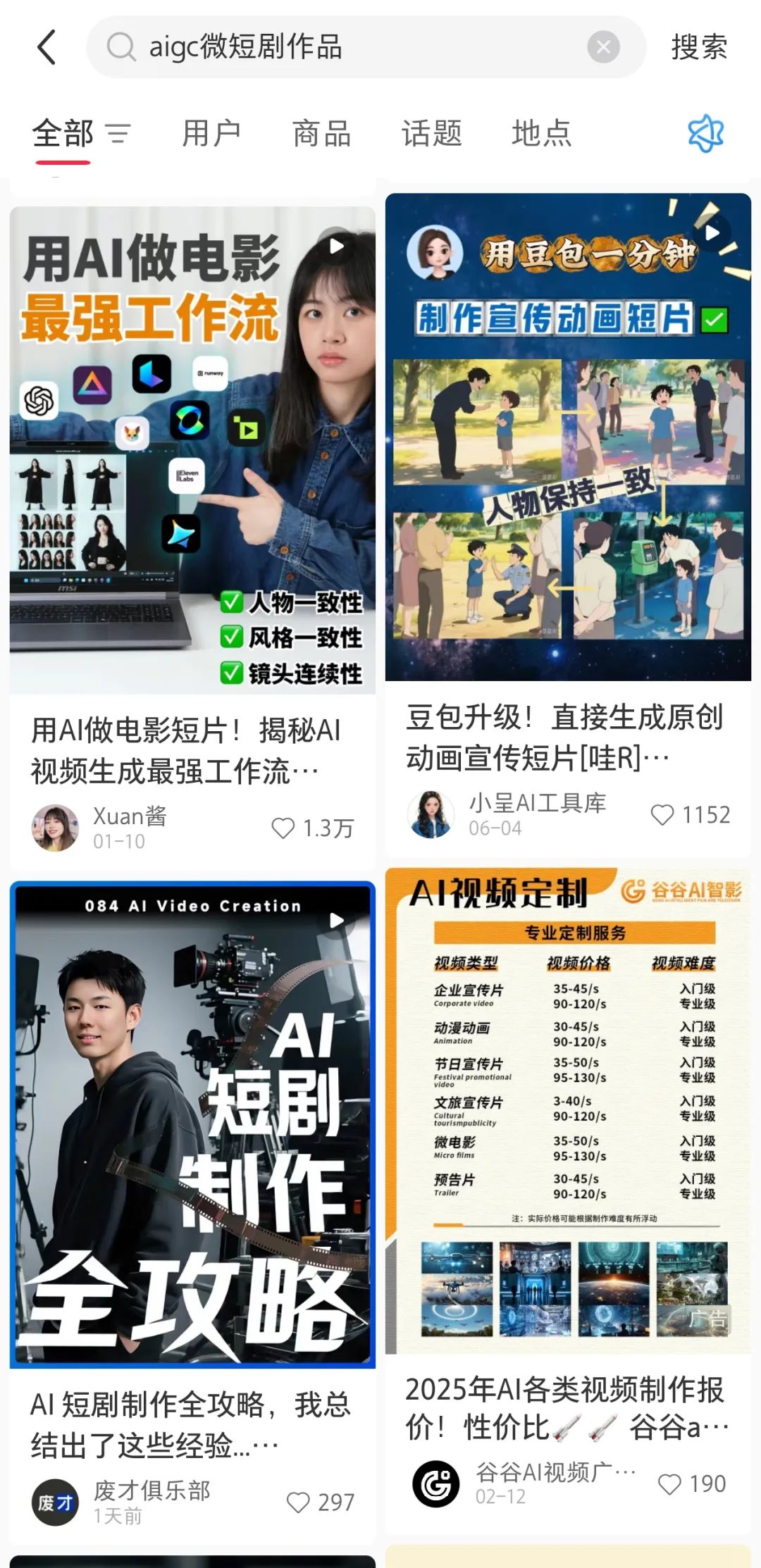Like the 谷谷AI视频 ad post
The image size is (761, 1568).
(669, 1484)
